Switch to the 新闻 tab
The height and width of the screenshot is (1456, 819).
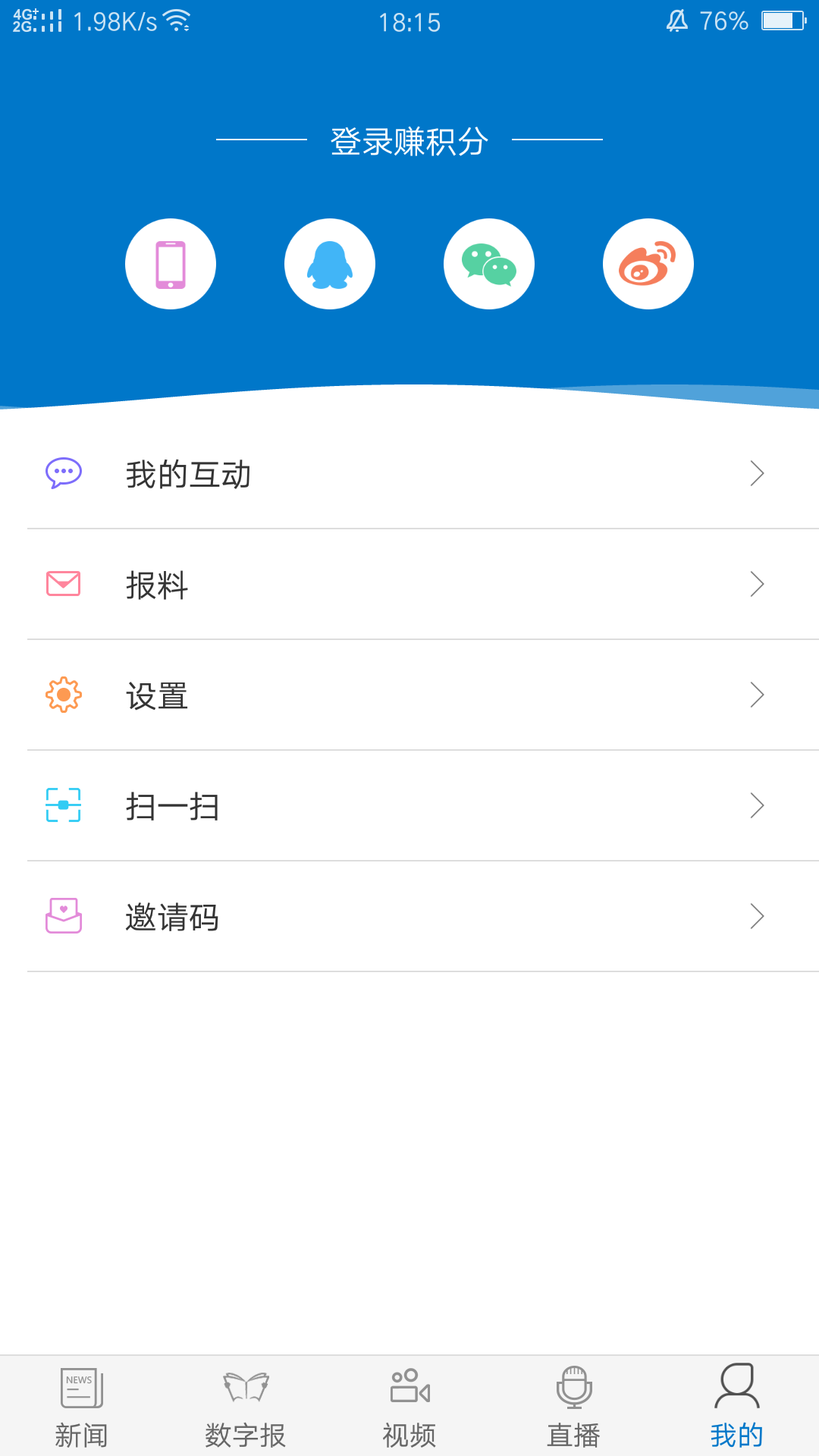pos(82,1407)
